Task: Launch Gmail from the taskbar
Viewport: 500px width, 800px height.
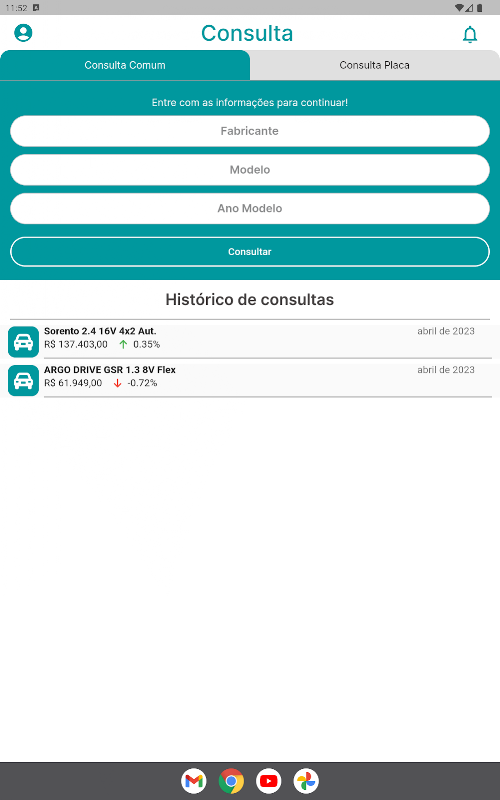Action: 194,781
